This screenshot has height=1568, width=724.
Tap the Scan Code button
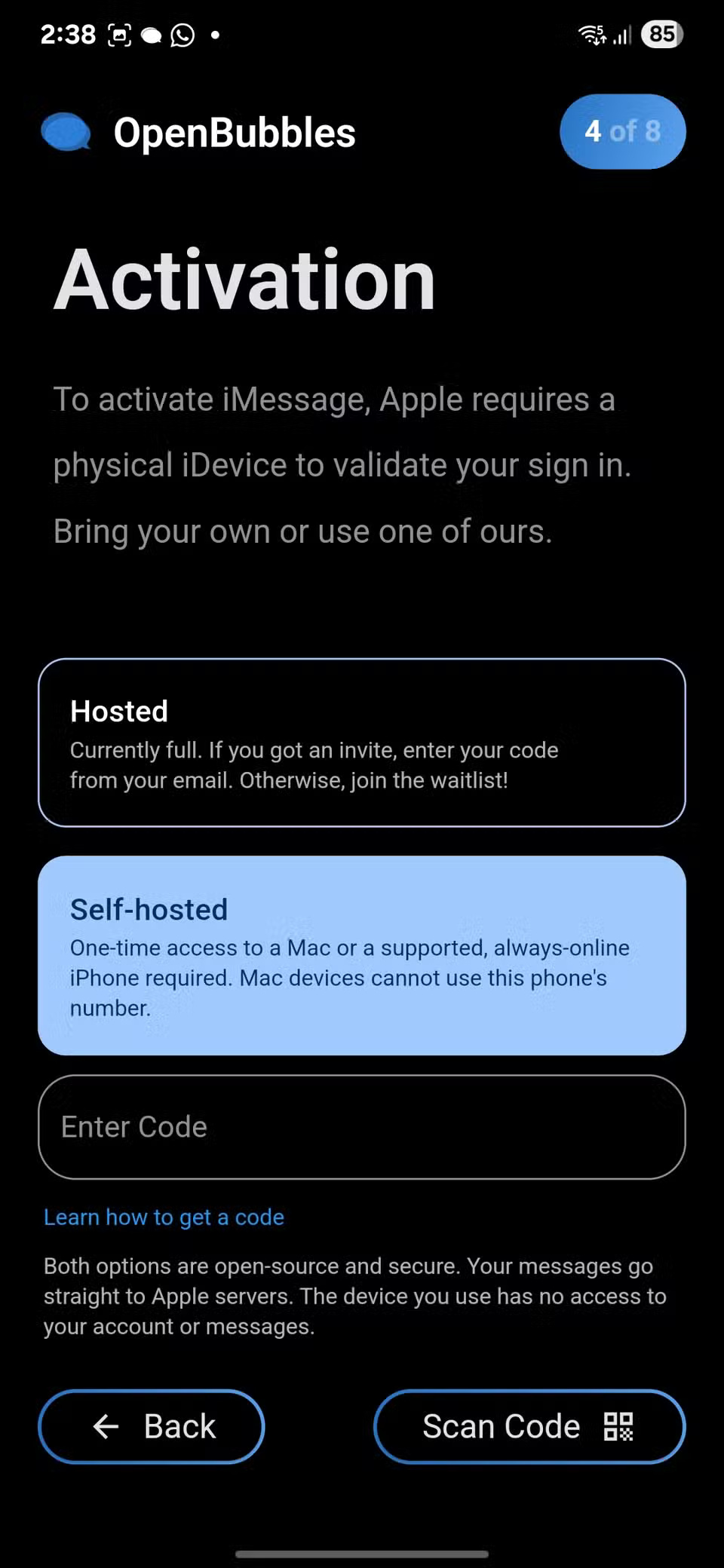pos(529,1426)
